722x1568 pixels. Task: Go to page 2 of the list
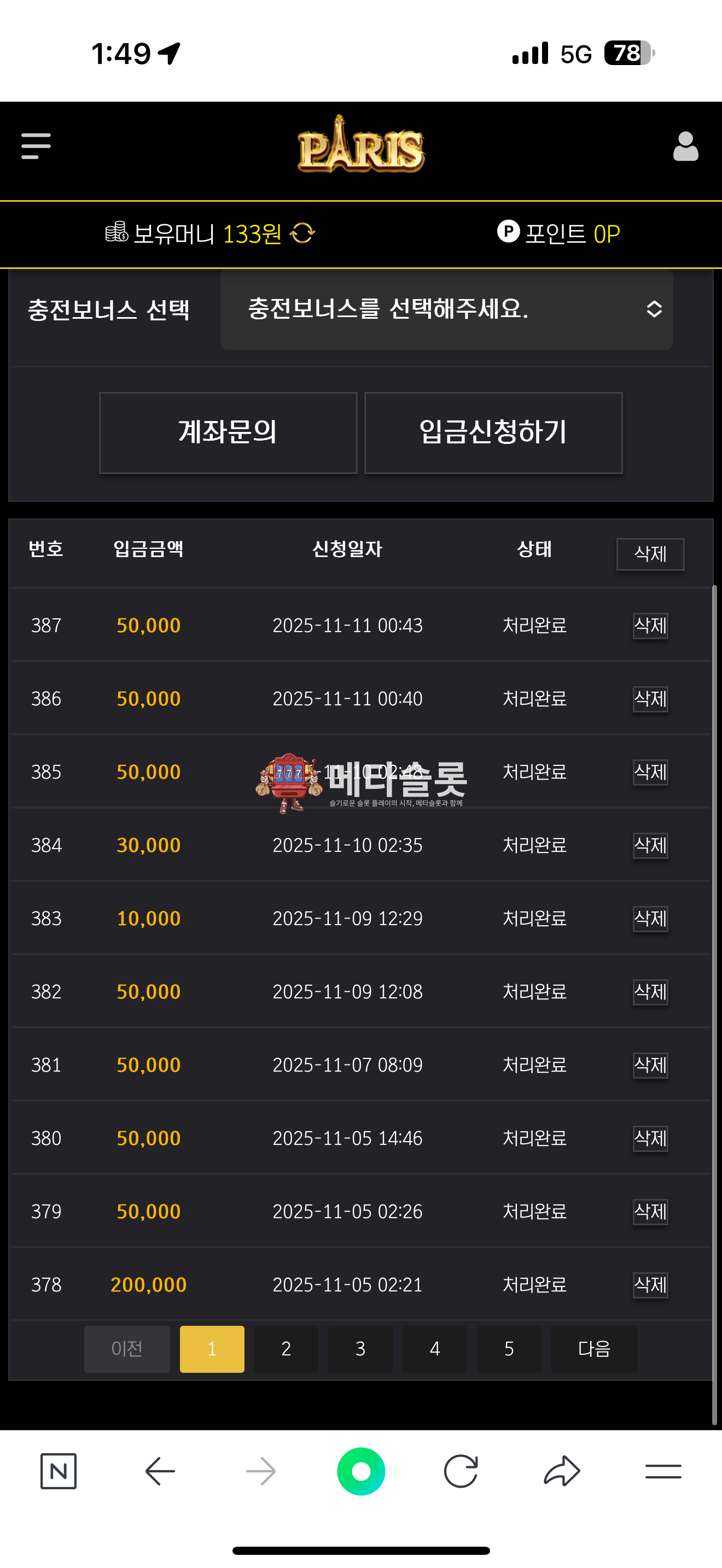(286, 1349)
